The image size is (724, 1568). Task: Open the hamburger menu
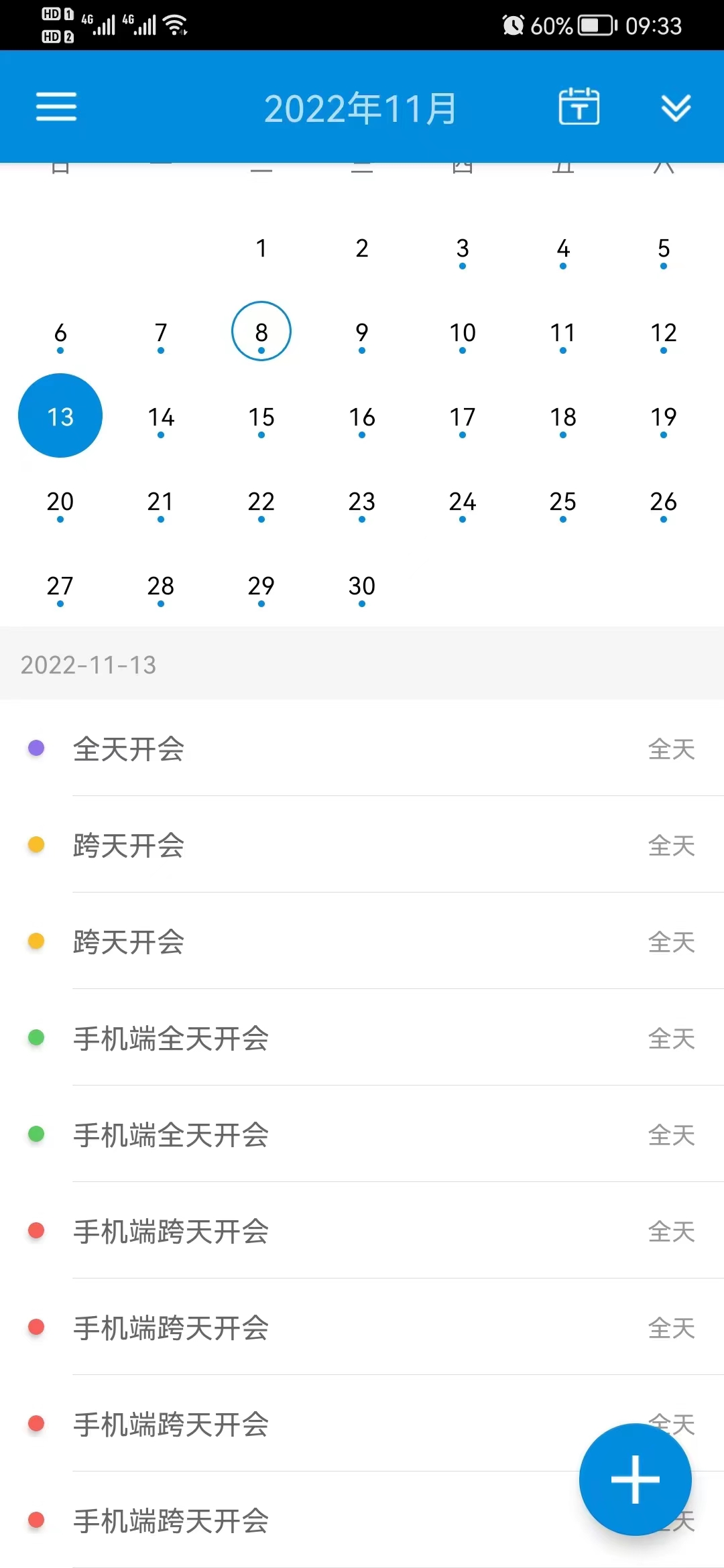56,106
